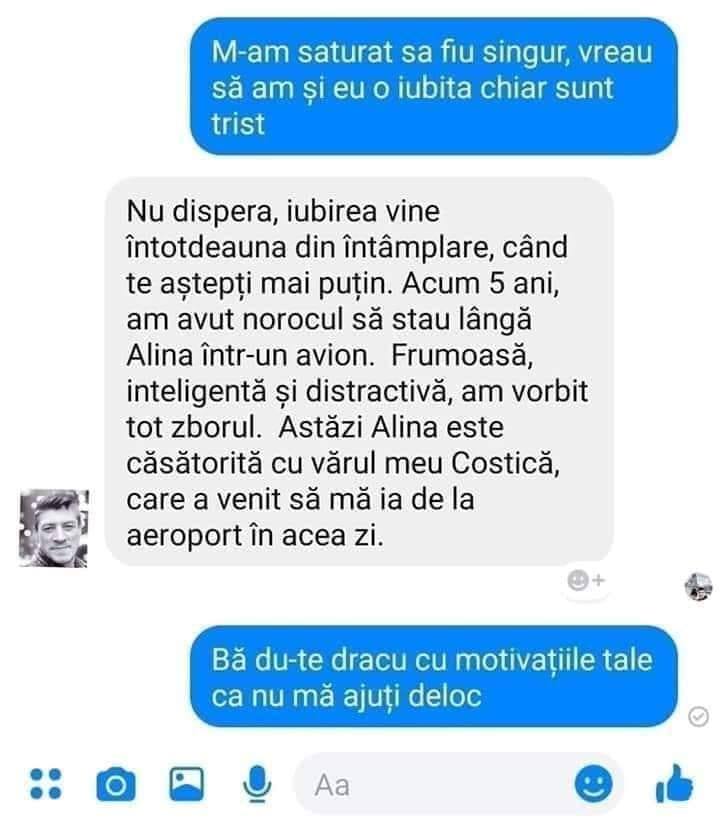Send a thumbs-up like
The image size is (720, 830).
tap(674, 785)
